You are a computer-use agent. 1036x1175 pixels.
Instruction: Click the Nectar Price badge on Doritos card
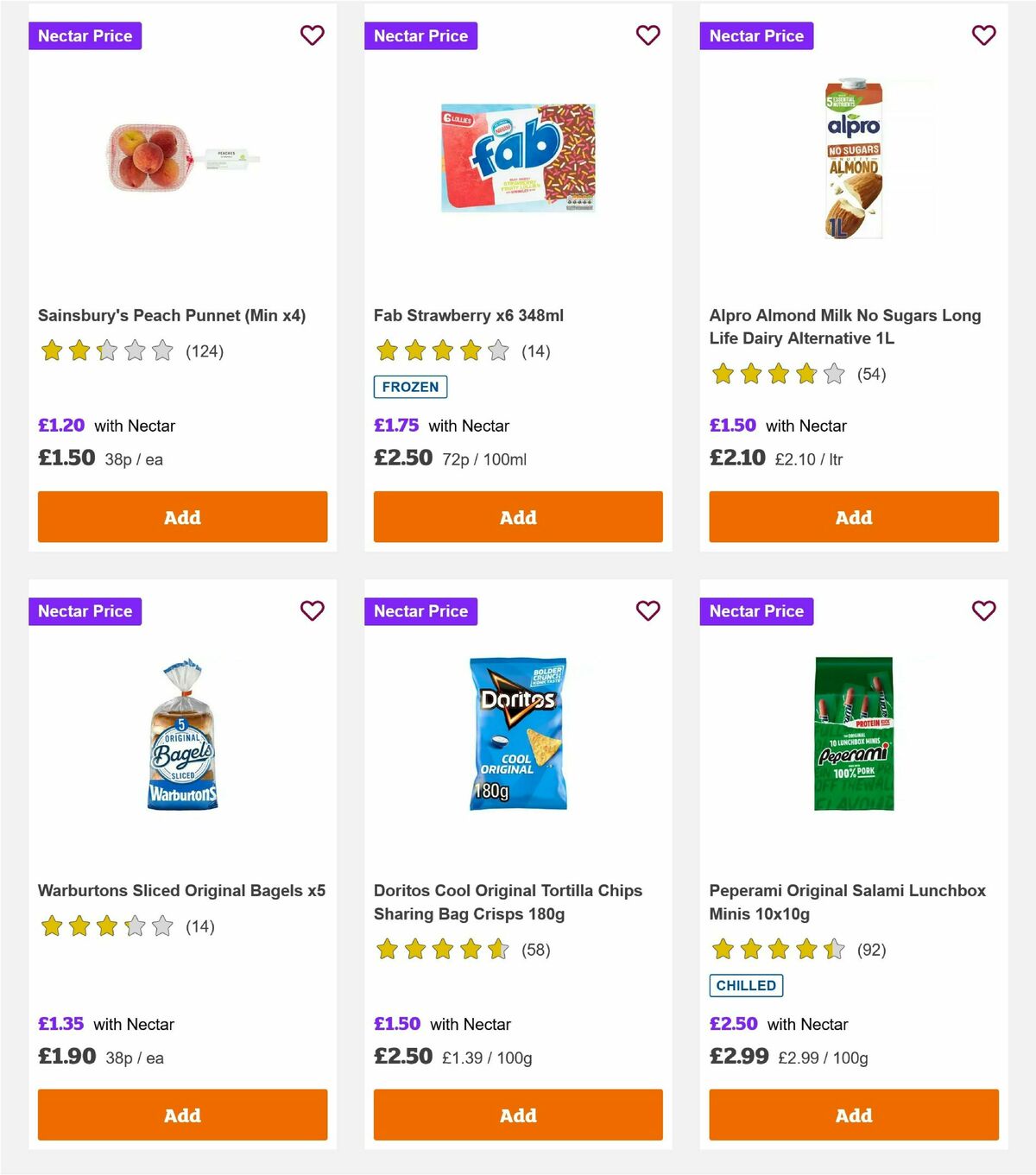pyautogui.click(x=421, y=610)
